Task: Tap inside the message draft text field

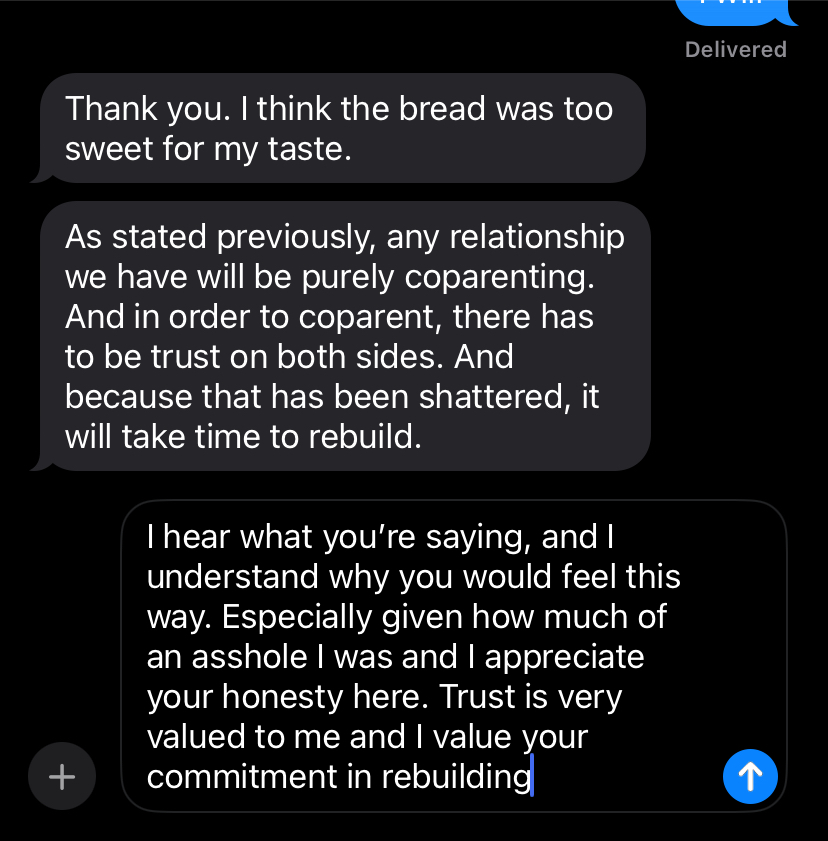Action: click(x=420, y=655)
